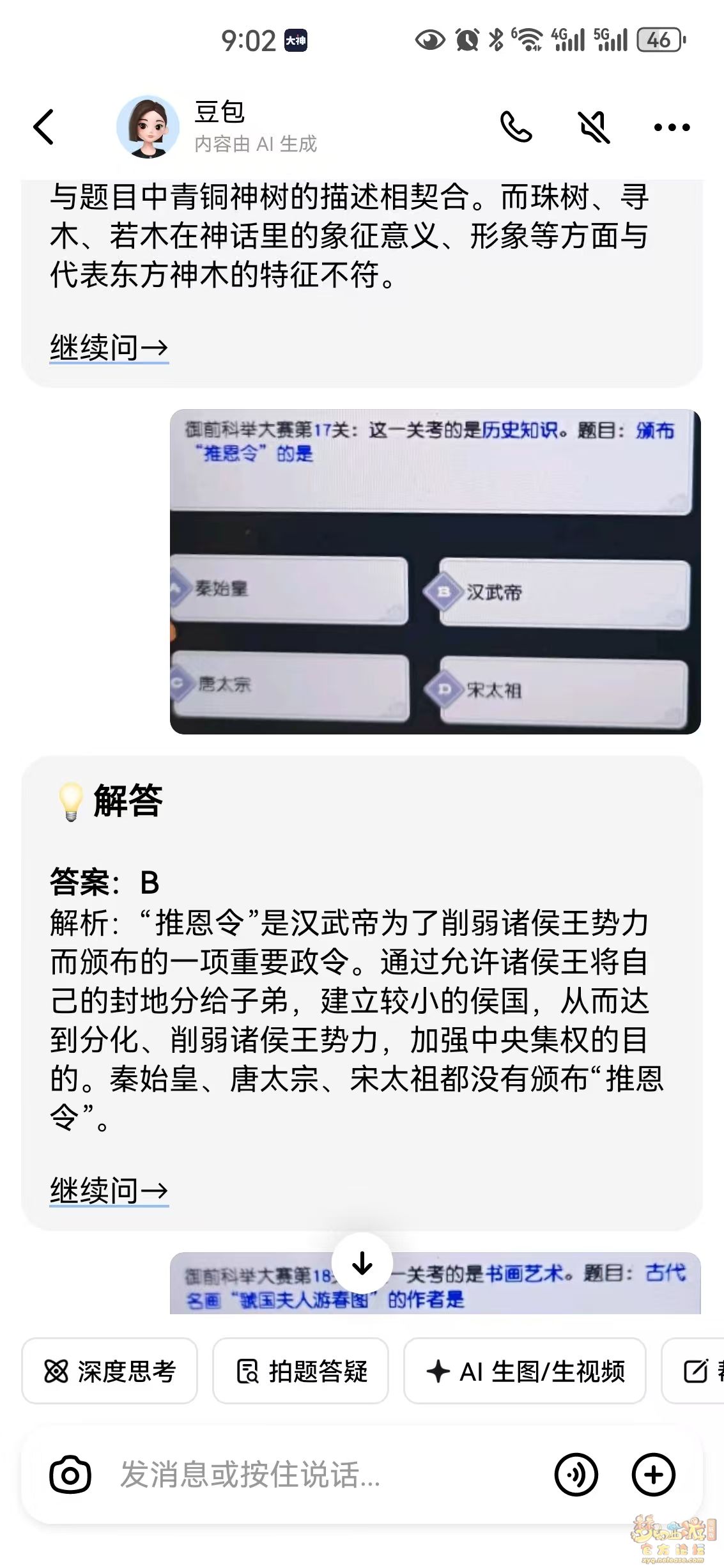
Task: Open the 豆包 avatar profile
Action: click(148, 127)
